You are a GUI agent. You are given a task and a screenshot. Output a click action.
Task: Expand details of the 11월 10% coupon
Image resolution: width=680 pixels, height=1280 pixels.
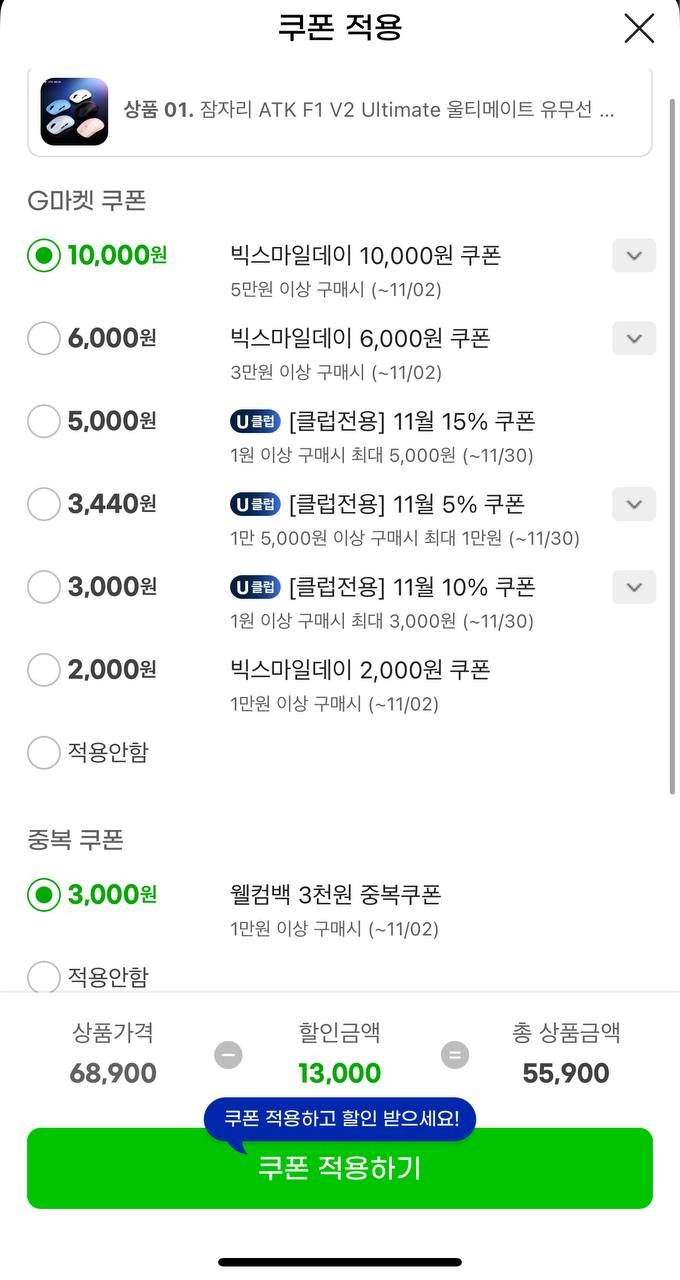pos(634,587)
